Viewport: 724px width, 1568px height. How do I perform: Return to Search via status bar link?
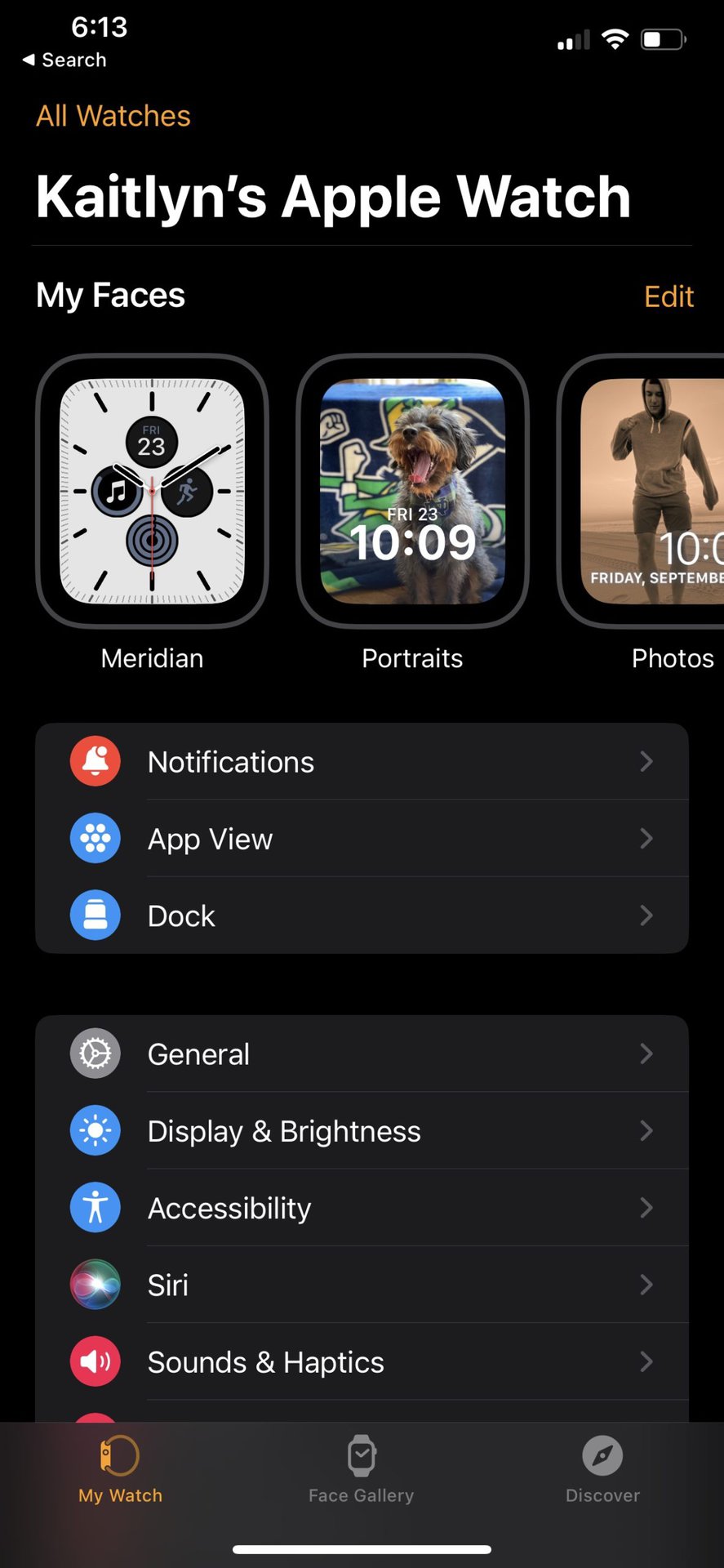click(x=65, y=60)
